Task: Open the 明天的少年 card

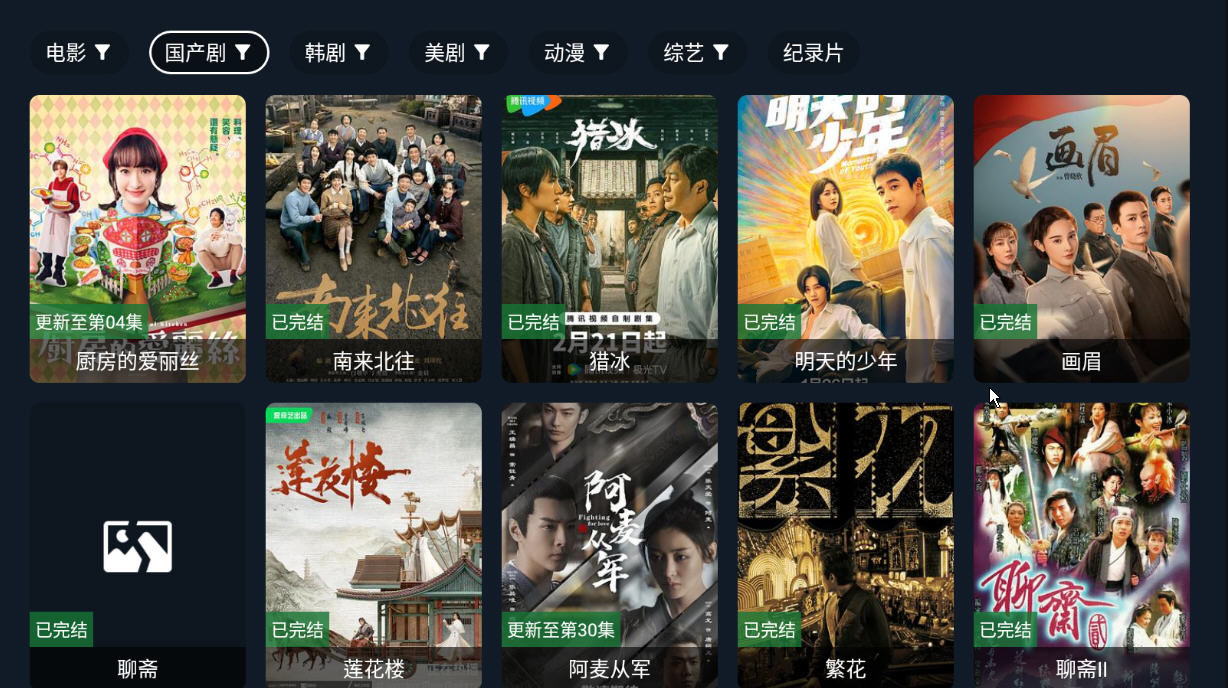Action: tap(845, 238)
